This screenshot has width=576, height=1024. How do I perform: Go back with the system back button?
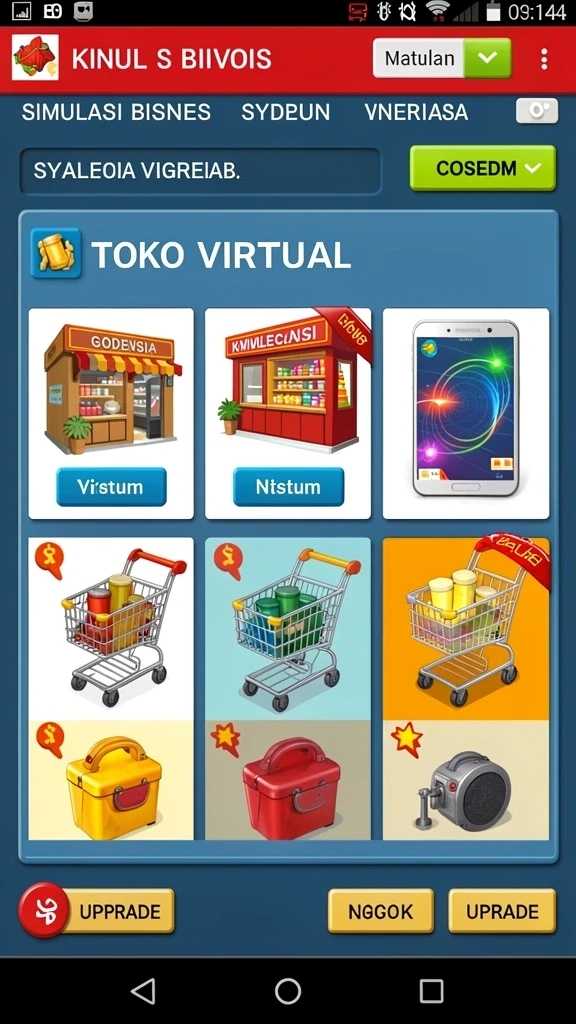(144, 991)
